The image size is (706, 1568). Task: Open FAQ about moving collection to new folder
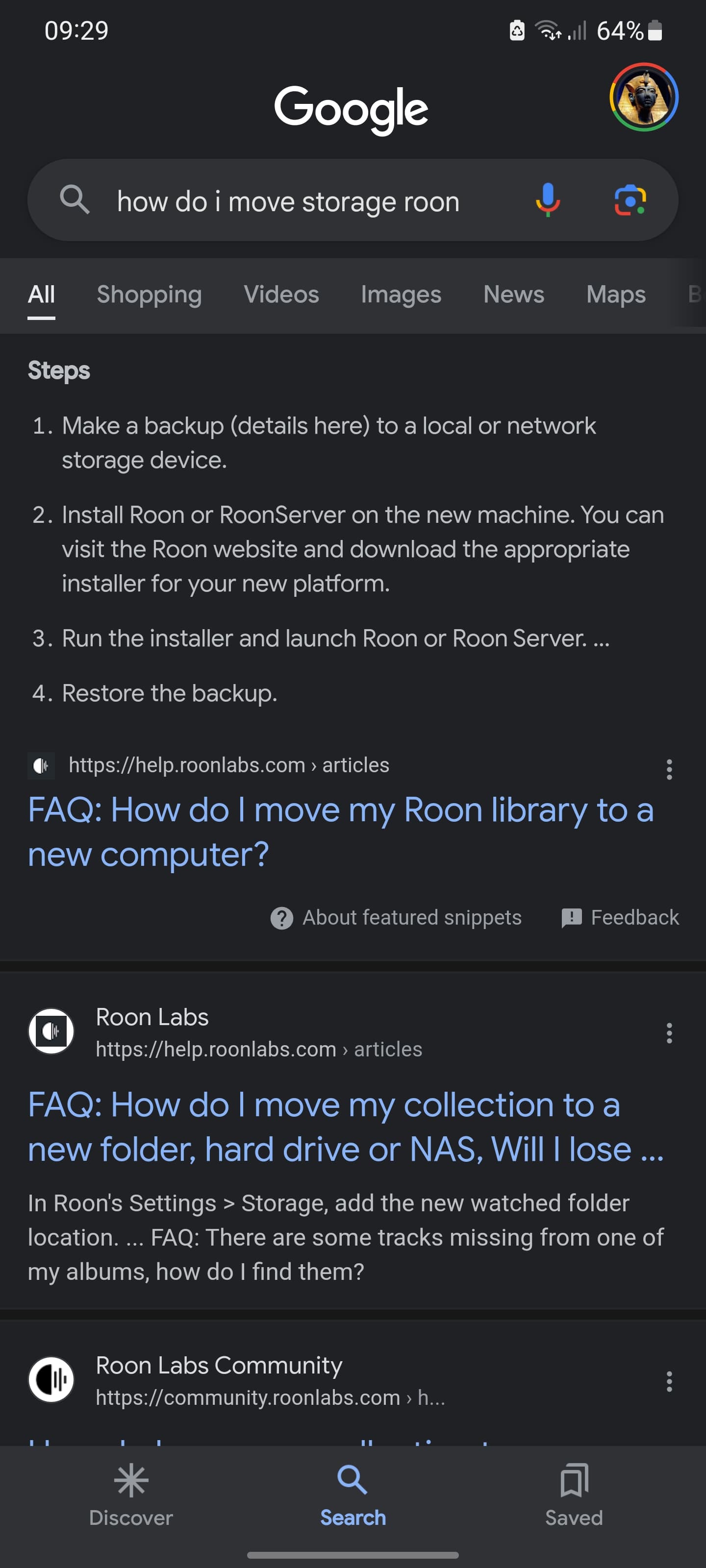click(345, 1127)
